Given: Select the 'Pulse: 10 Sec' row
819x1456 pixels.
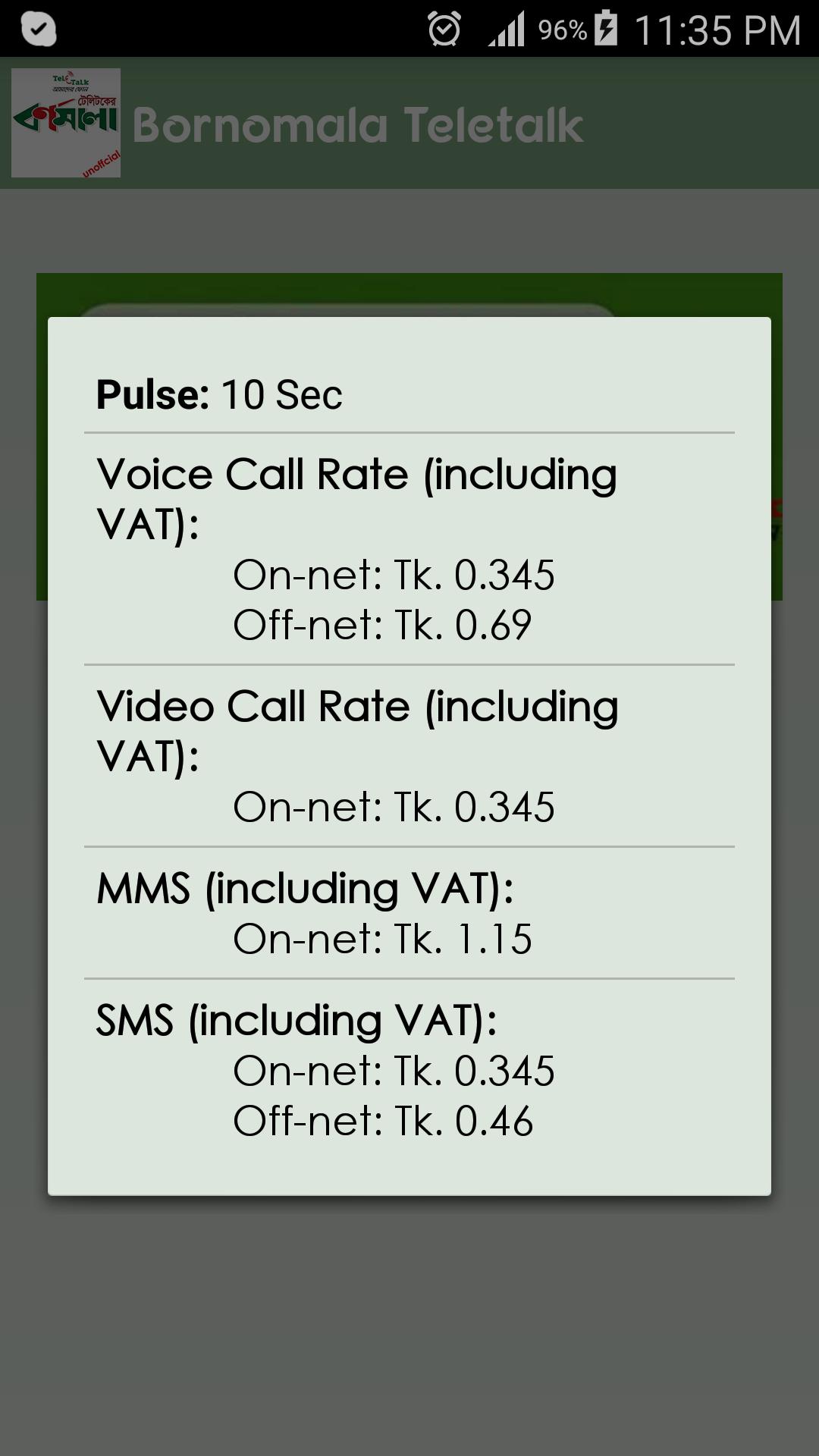Looking at the screenshot, I should (220, 394).
